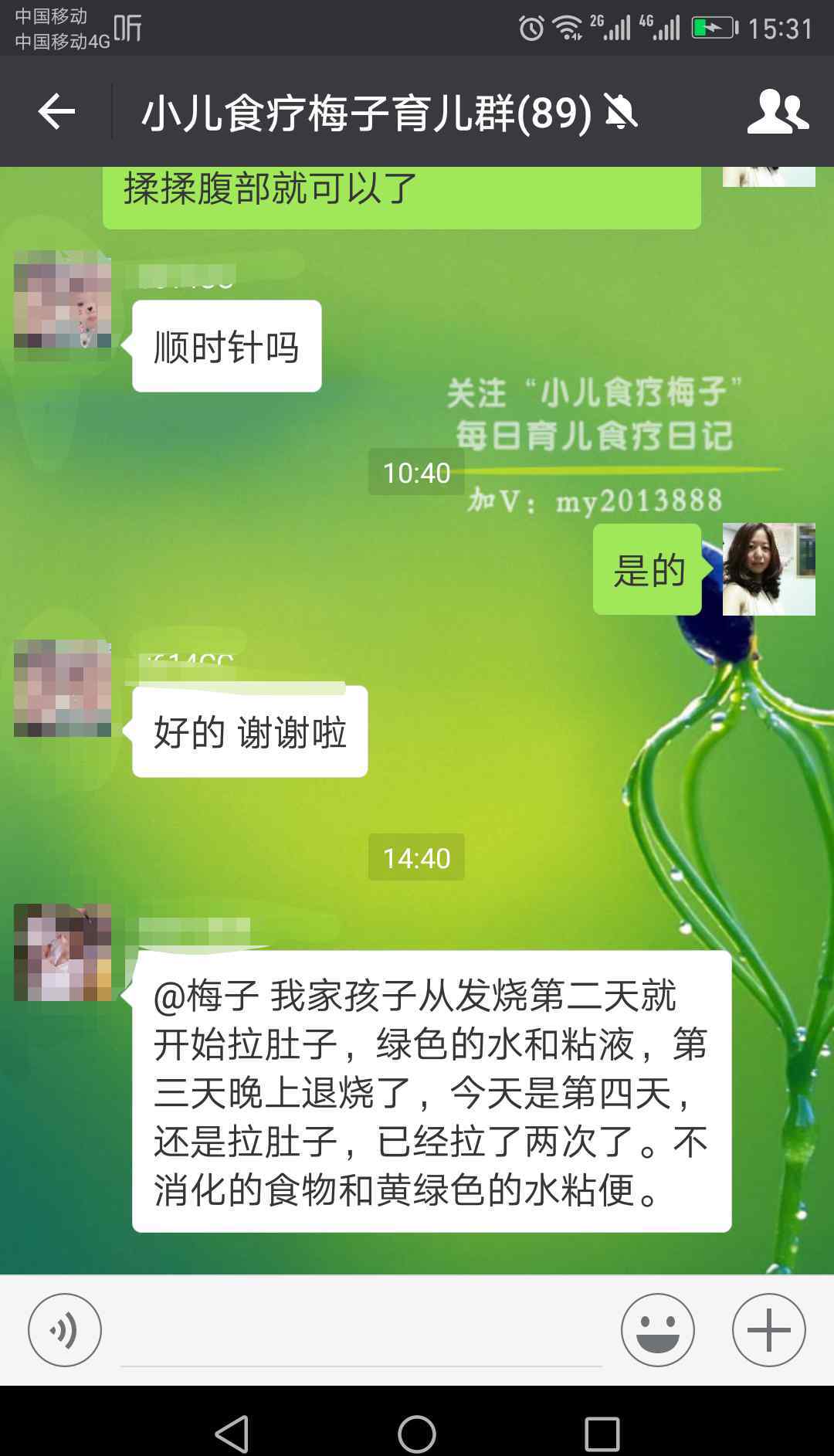Tap system home button
This screenshot has height=1456, width=834.
(x=417, y=1434)
